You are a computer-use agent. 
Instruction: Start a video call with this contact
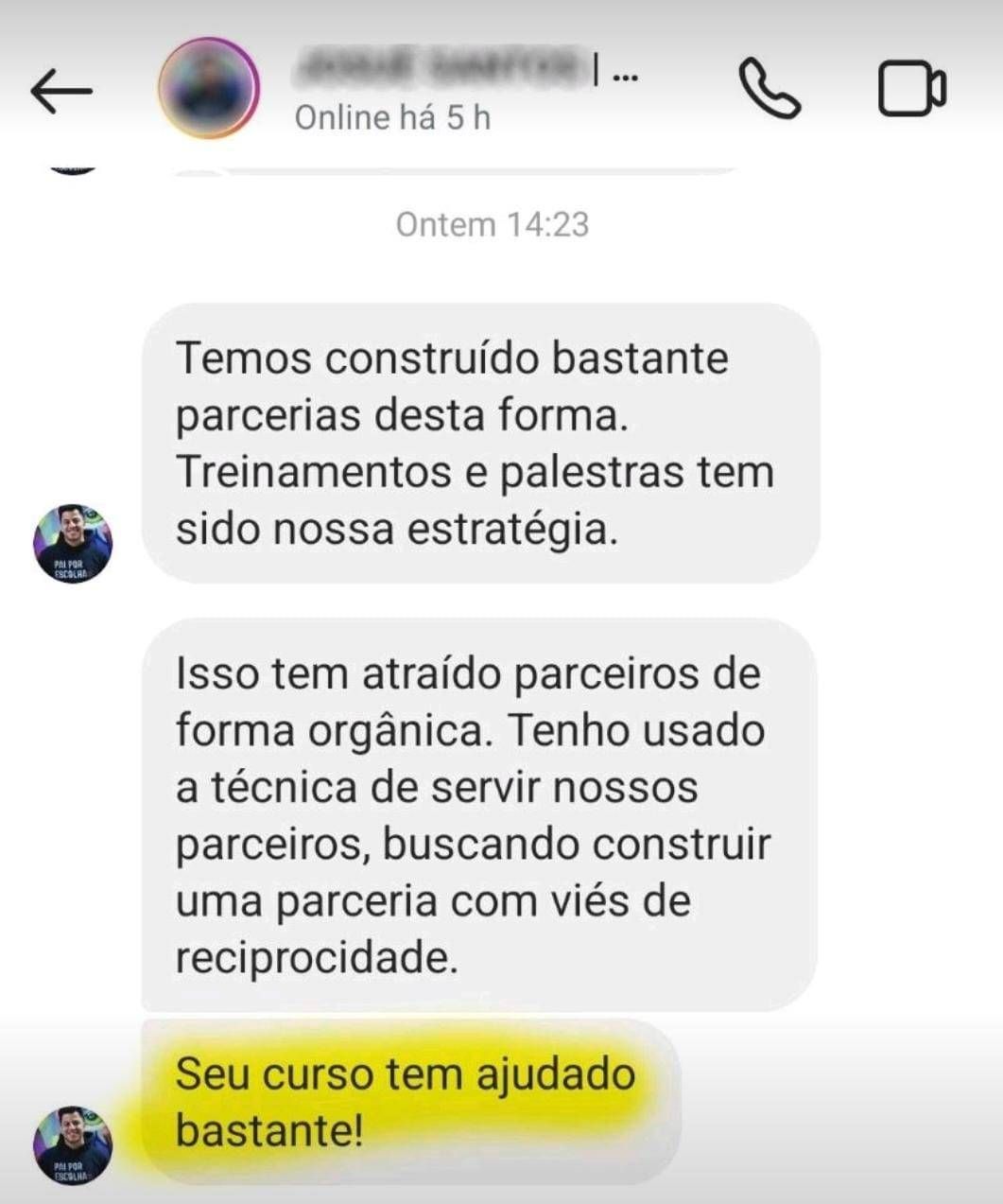911,89
